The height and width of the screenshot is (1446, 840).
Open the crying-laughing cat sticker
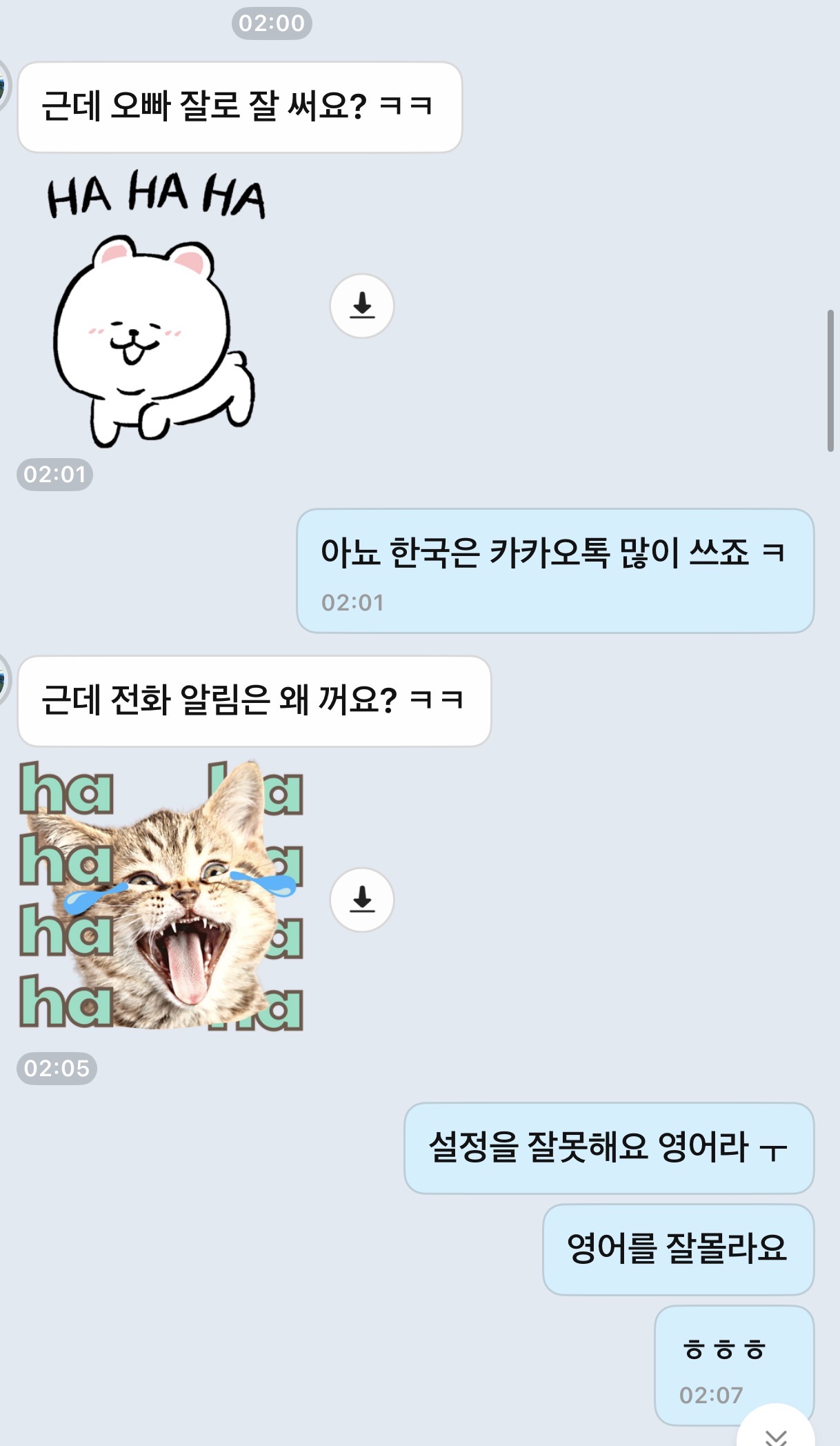(x=161, y=895)
